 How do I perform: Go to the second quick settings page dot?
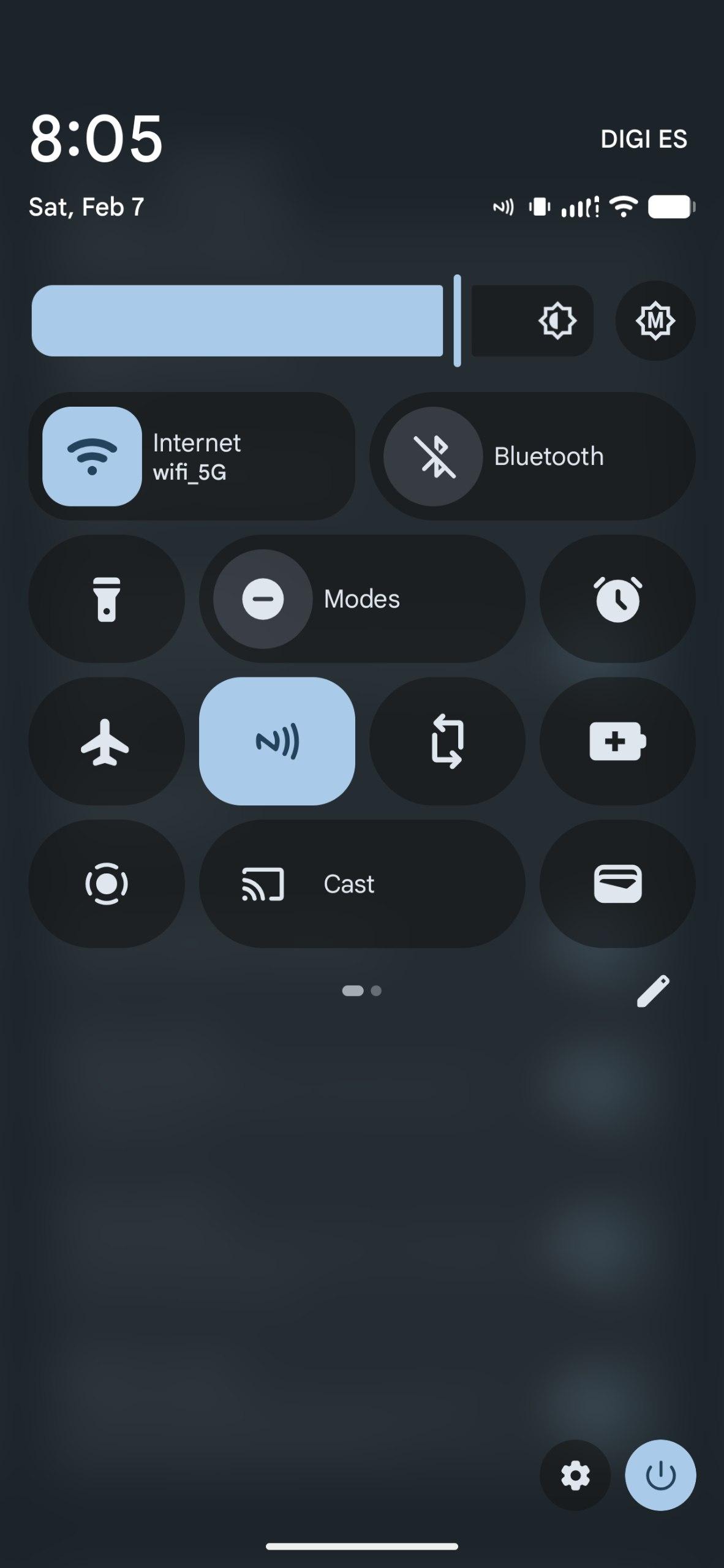377,991
